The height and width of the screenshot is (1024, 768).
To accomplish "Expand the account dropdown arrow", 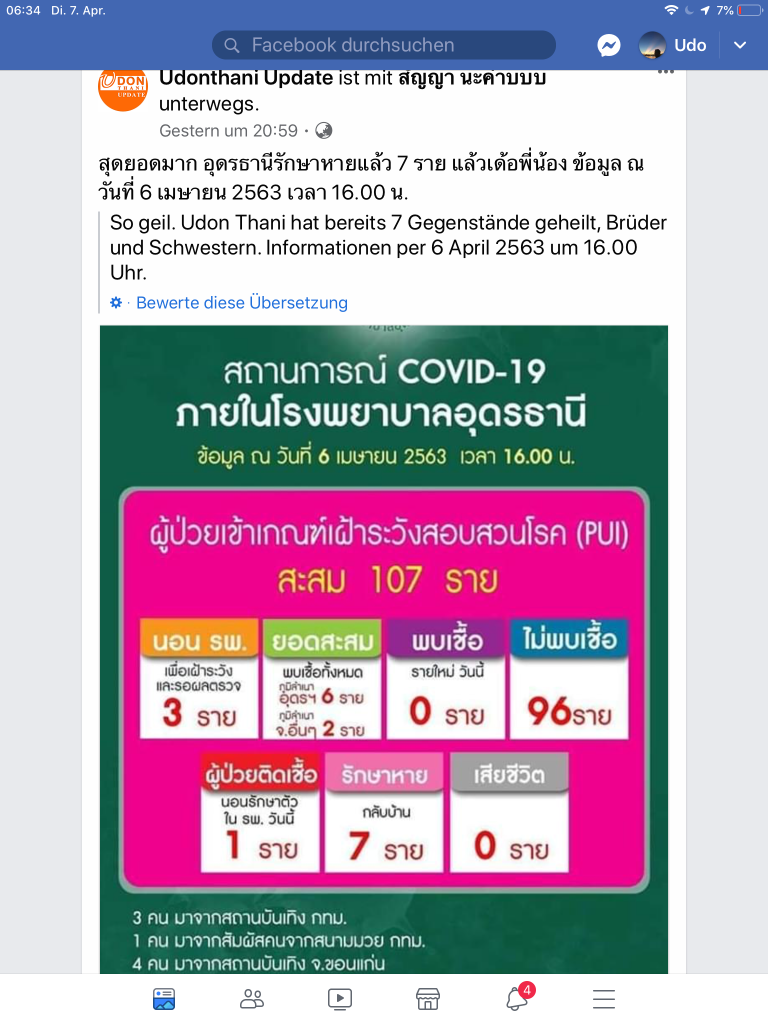I will (740, 45).
